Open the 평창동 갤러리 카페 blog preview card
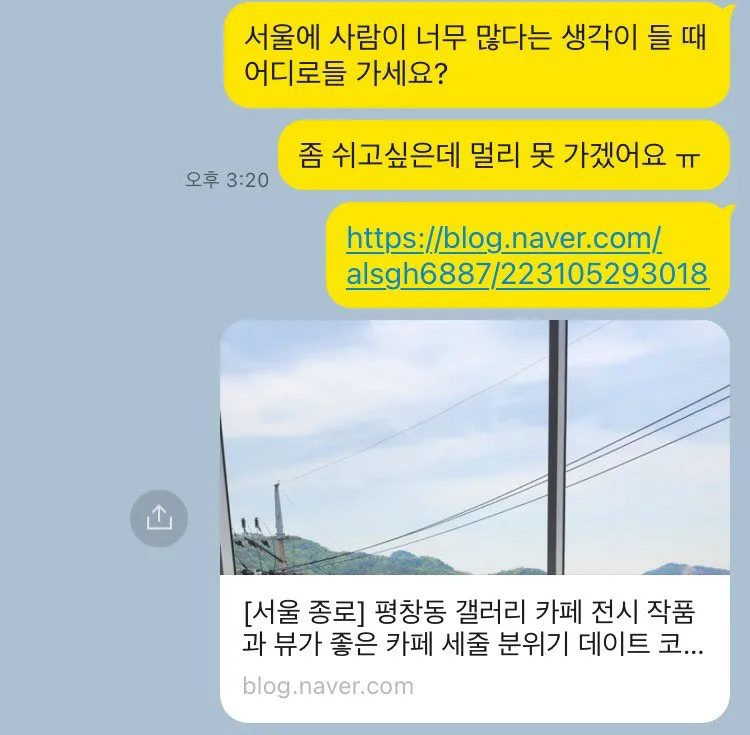The height and width of the screenshot is (735, 750). (x=474, y=520)
